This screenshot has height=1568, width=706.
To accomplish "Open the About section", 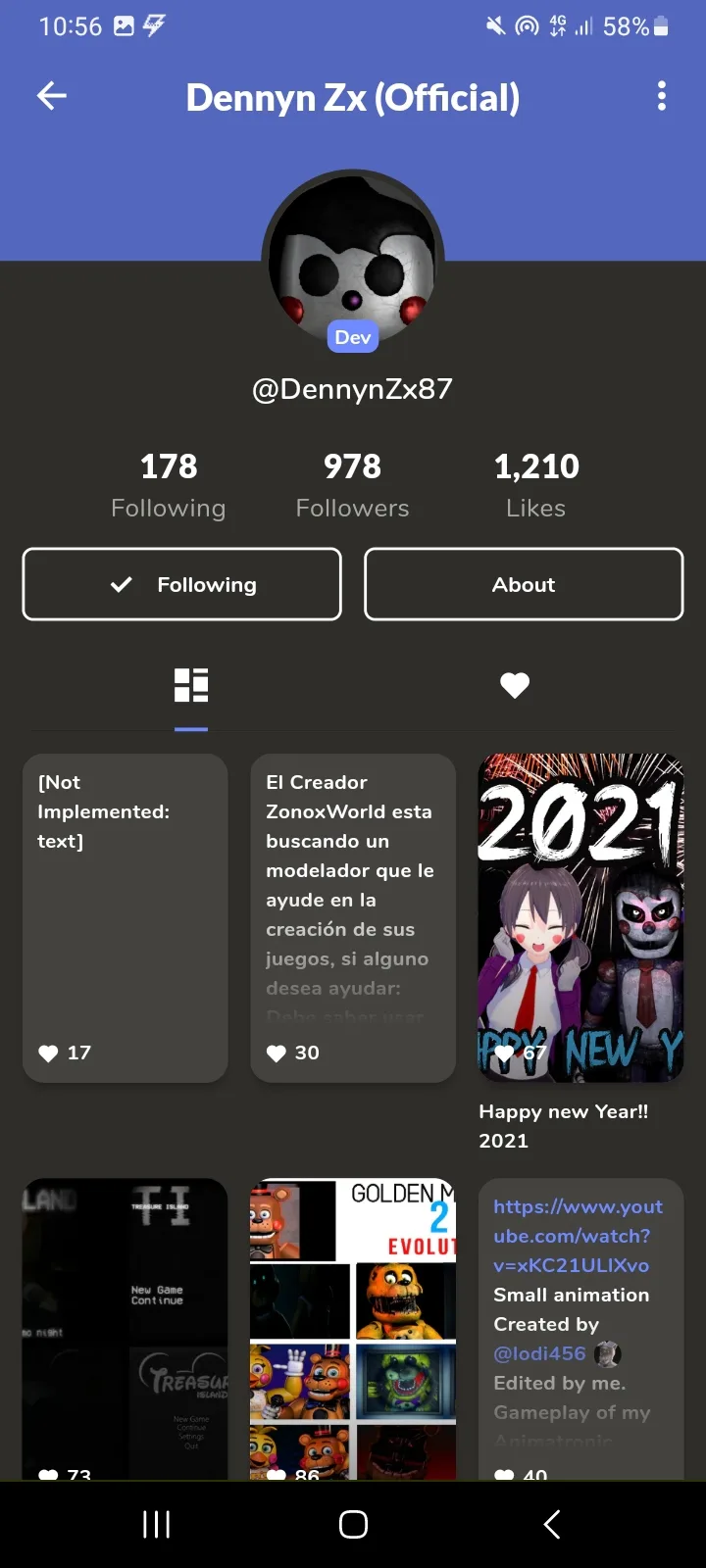I will 524,584.
